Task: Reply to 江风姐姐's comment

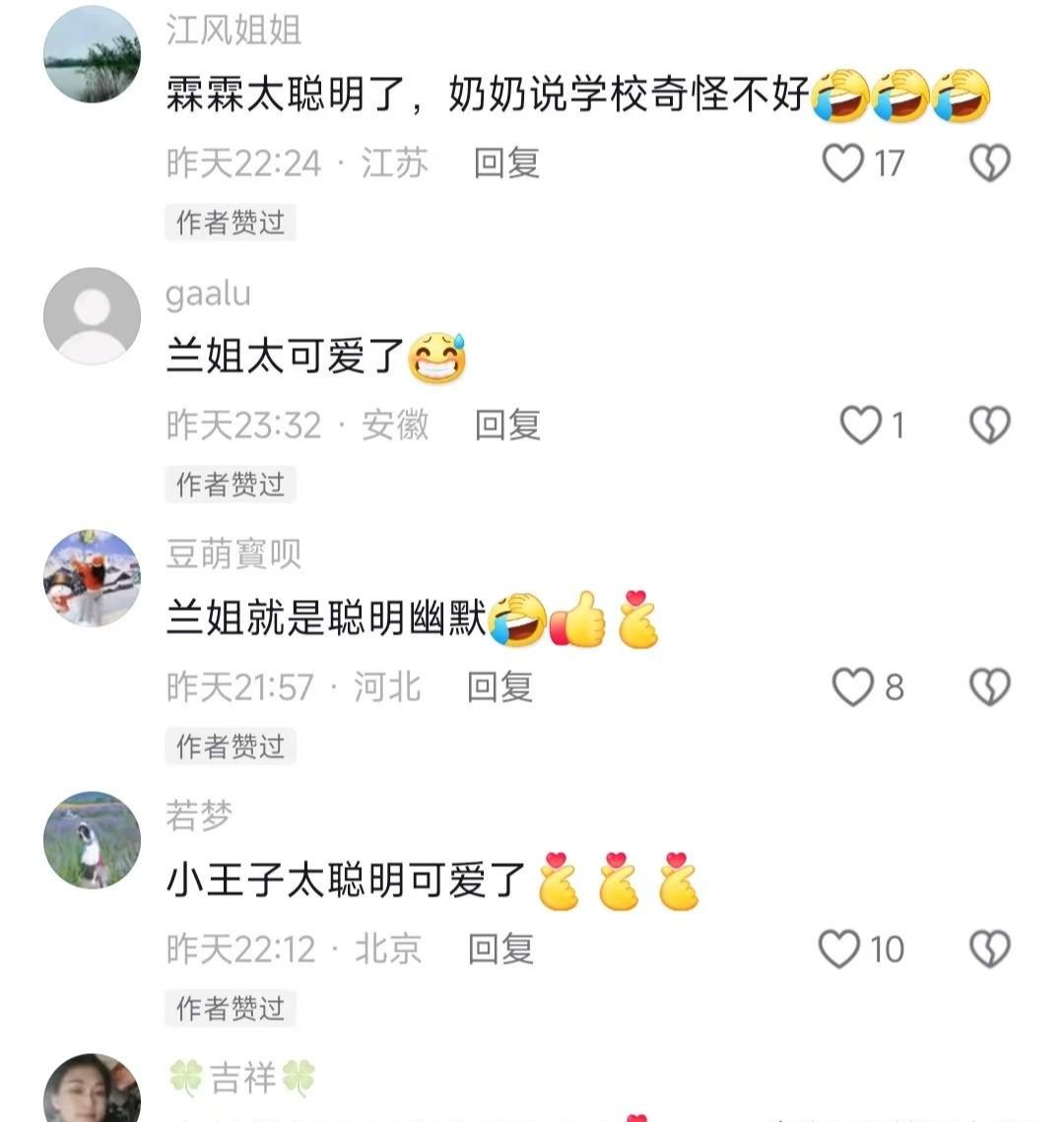Action: click(x=506, y=163)
